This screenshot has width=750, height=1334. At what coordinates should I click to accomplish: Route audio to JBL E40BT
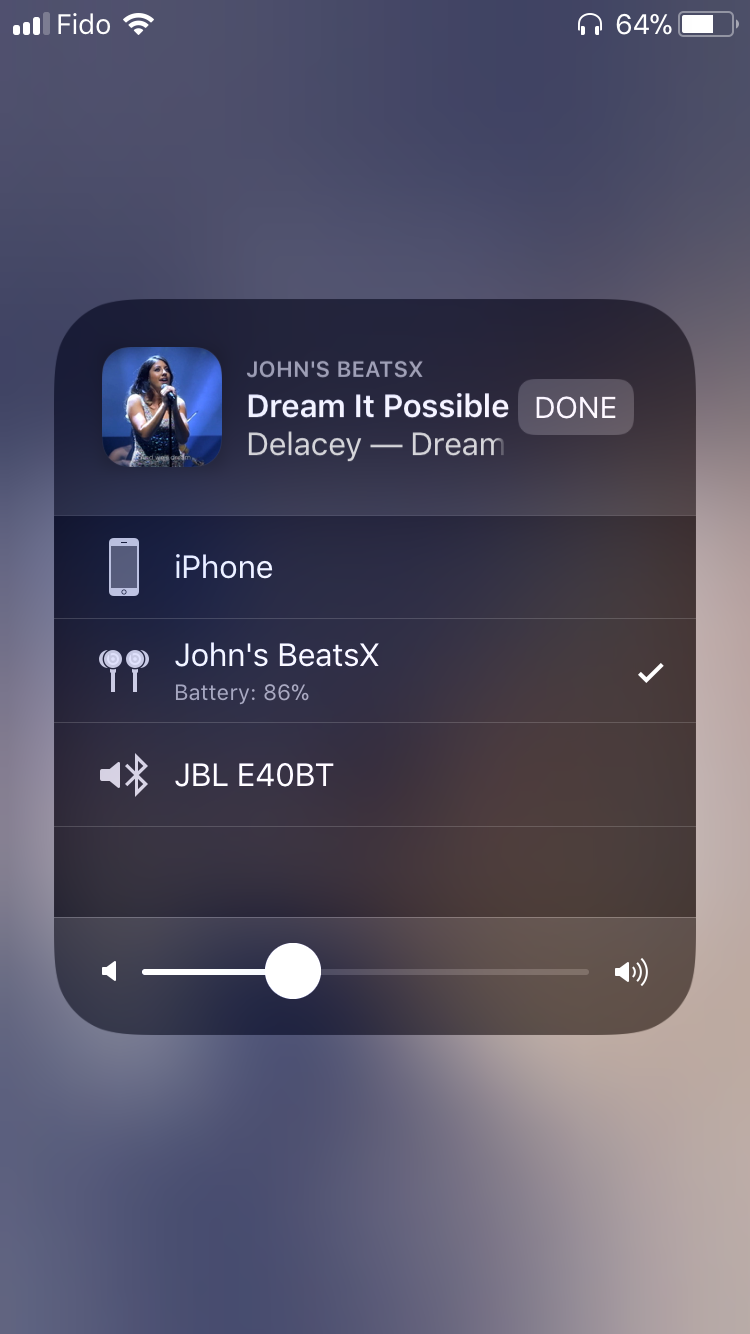374,775
